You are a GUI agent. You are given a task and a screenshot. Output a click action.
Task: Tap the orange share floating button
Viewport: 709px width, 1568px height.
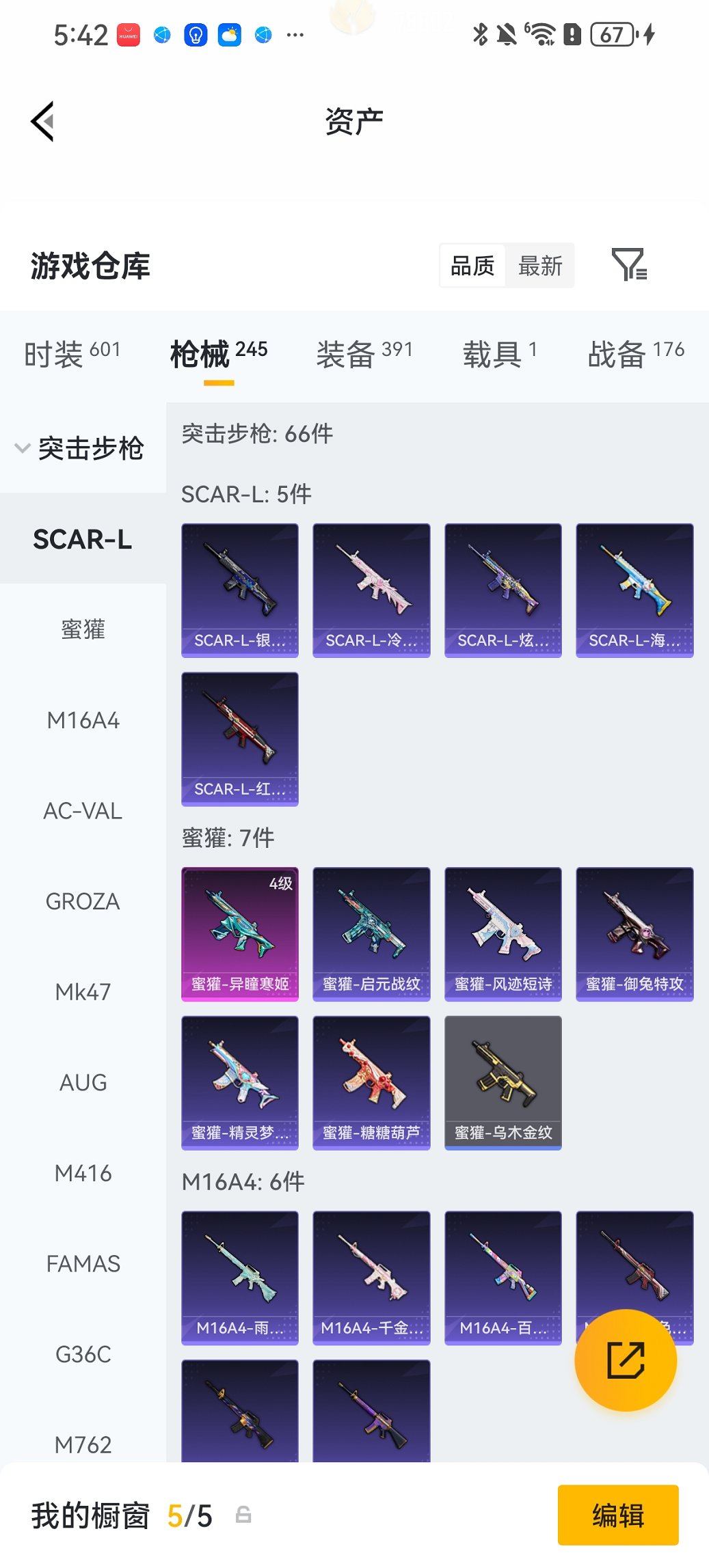pyautogui.click(x=626, y=1360)
